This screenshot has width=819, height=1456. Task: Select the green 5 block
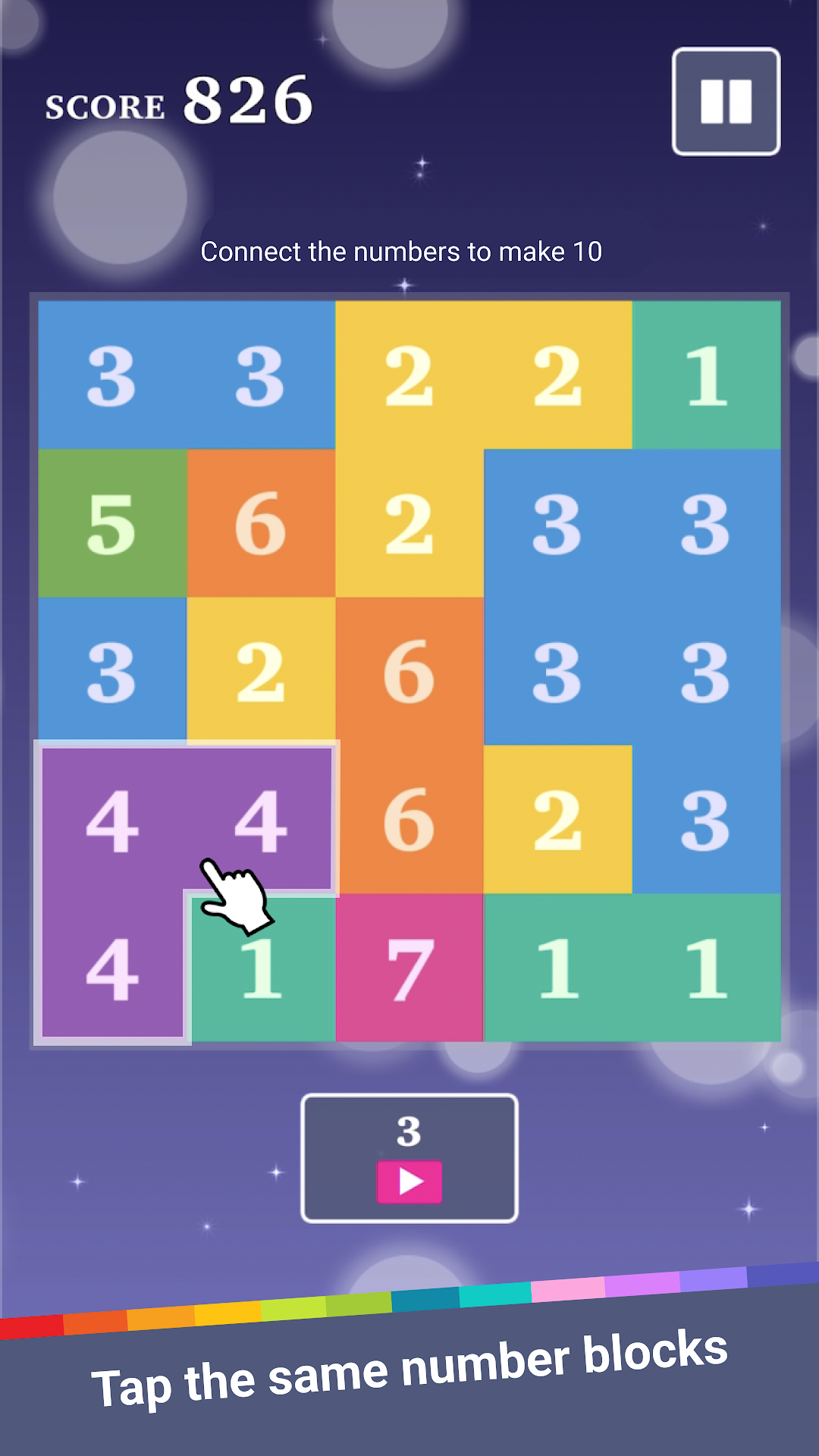pyautogui.click(x=112, y=523)
